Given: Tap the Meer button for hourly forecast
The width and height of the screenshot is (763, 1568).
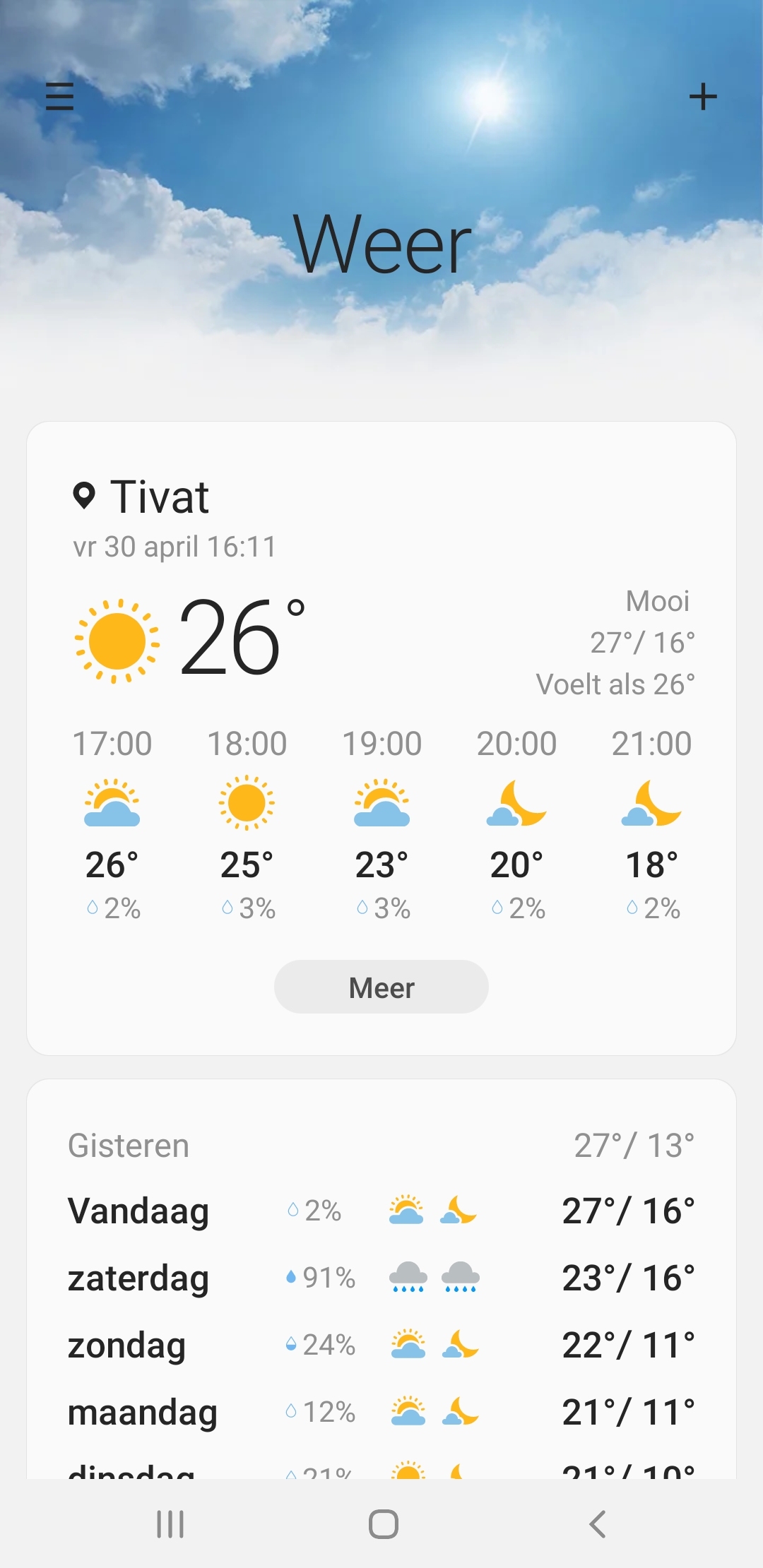Looking at the screenshot, I should pos(381,987).
